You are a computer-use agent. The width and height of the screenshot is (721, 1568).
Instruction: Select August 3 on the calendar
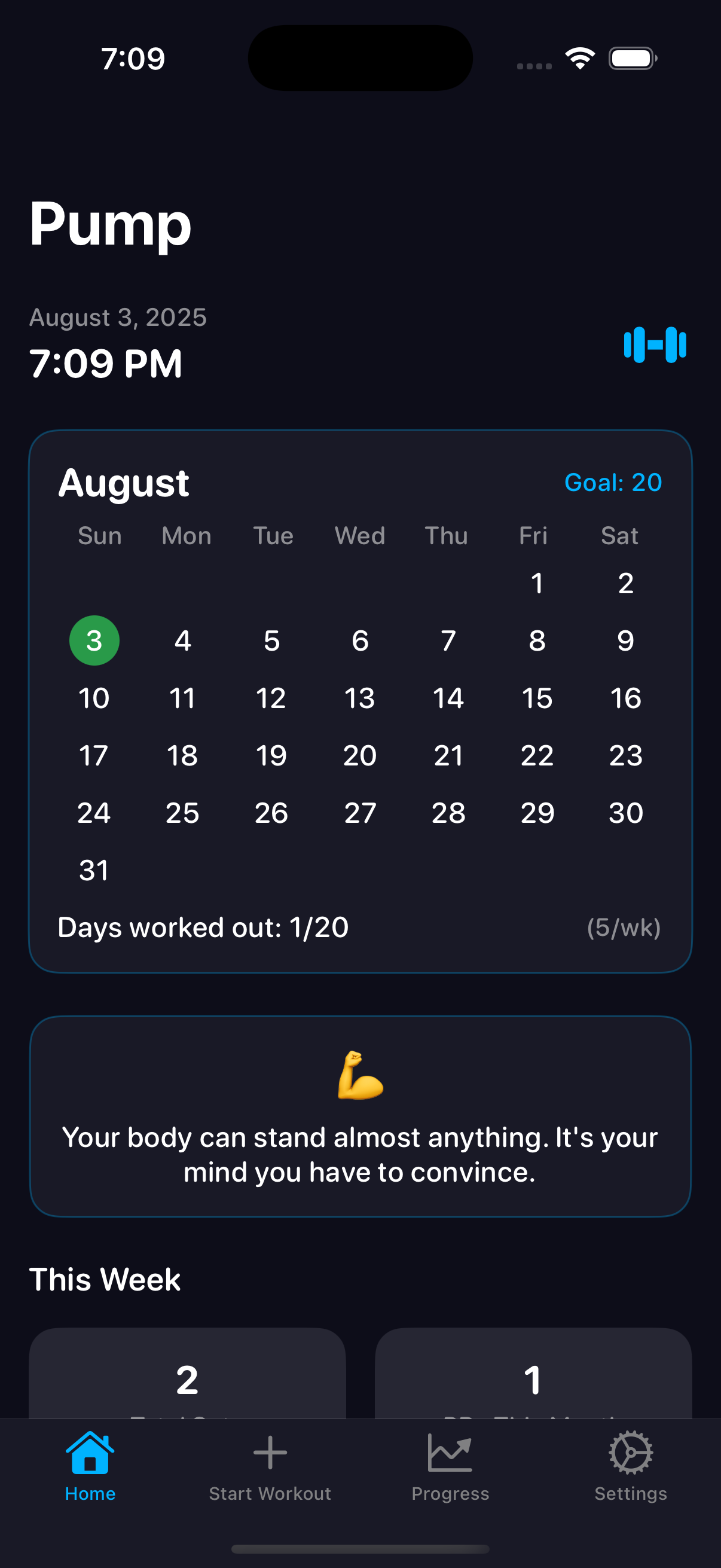[x=94, y=640]
